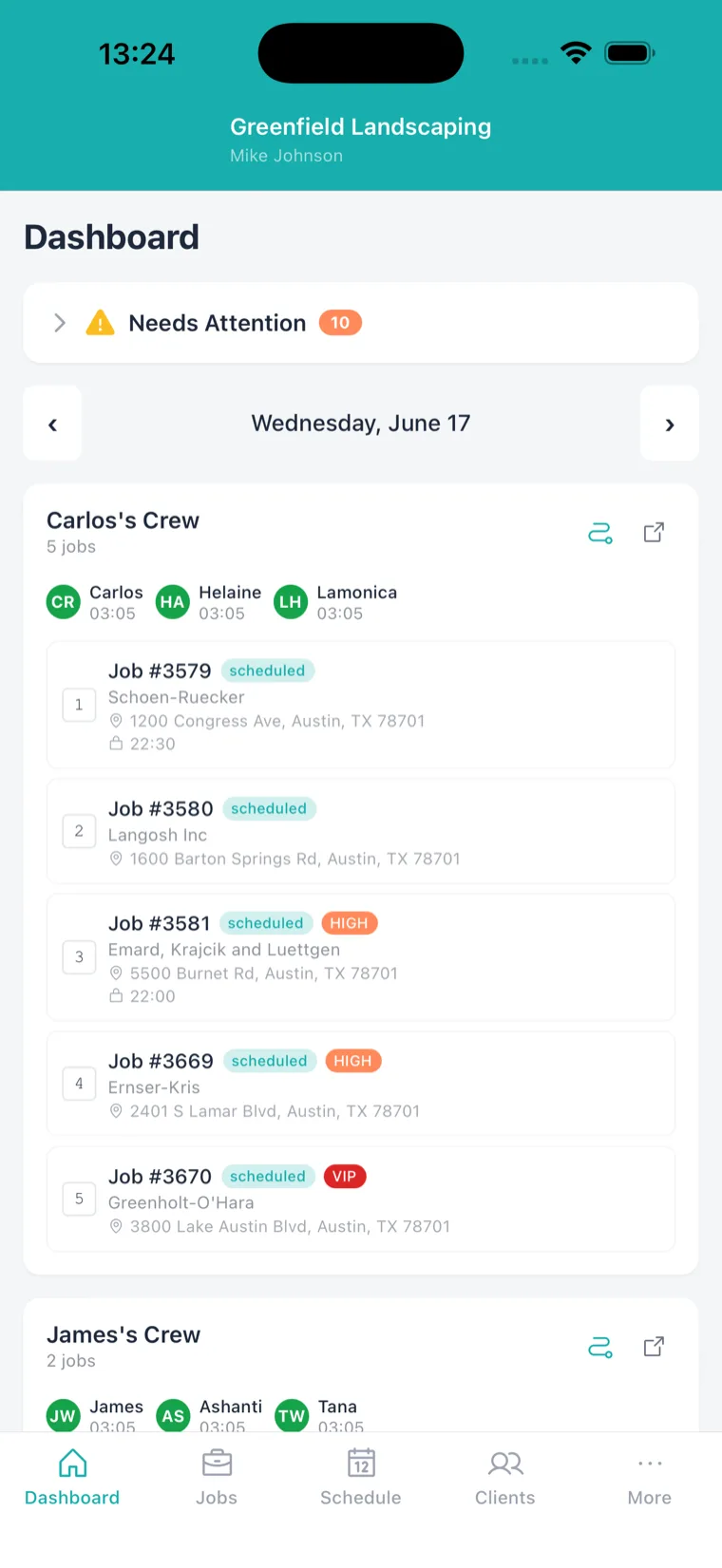This screenshot has width=722, height=1568.
Task: Open Job #3580 for Langosh Inc
Action: click(360, 831)
